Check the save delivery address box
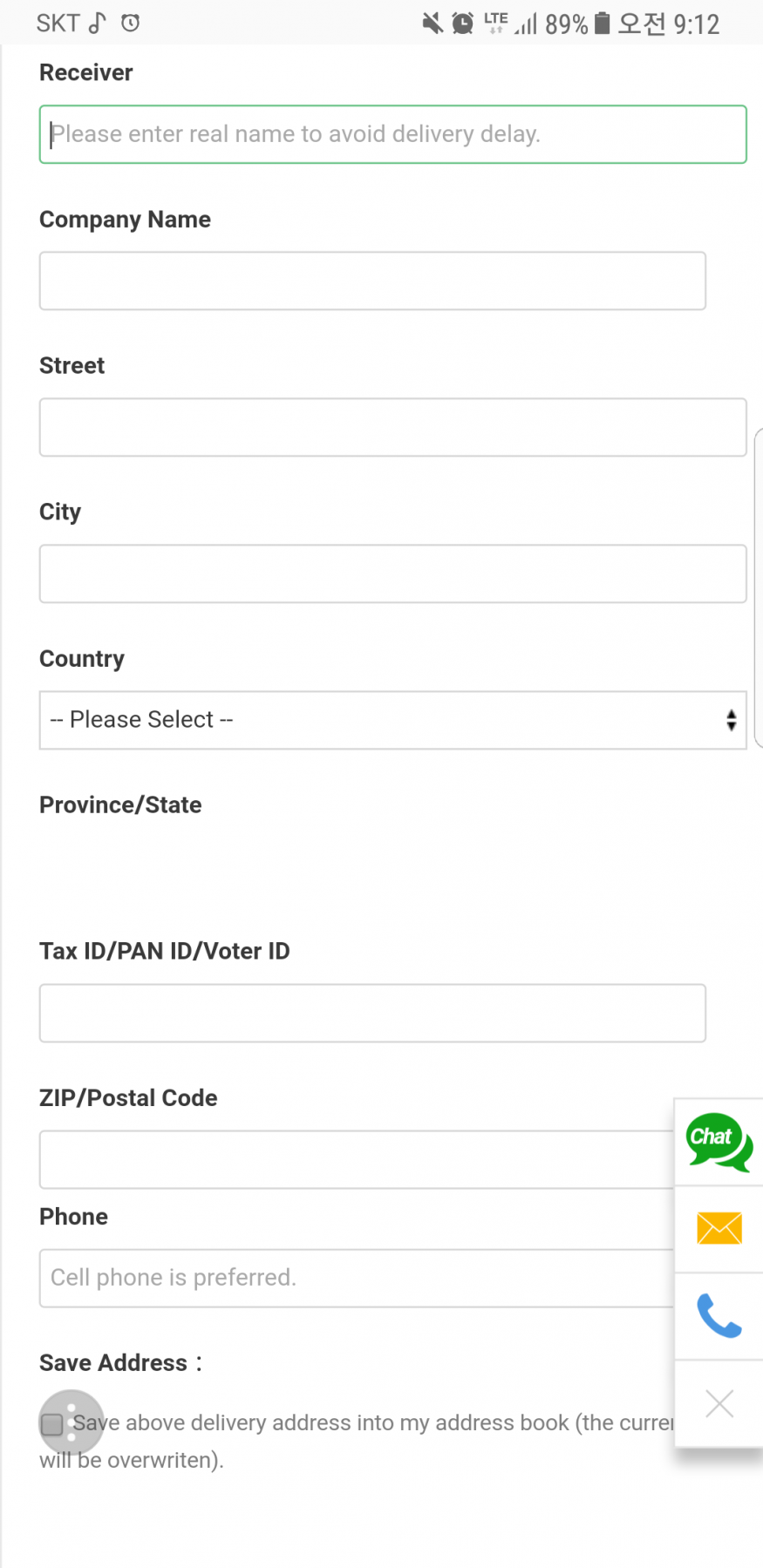This screenshot has height=1568, width=763. coord(52,1424)
